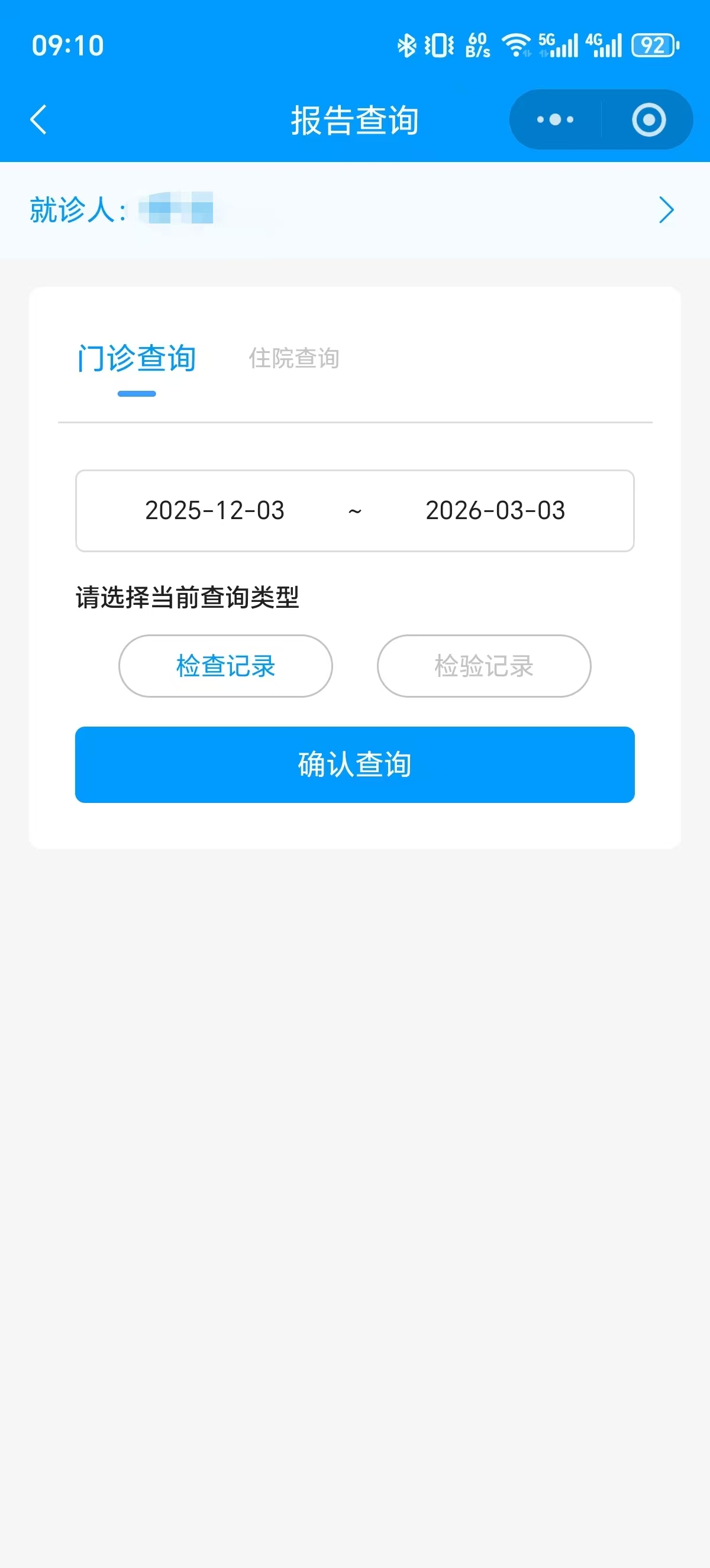Image resolution: width=710 pixels, height=1568 pixels.
Task: Tap the date range input field
Action: point(354,511)
